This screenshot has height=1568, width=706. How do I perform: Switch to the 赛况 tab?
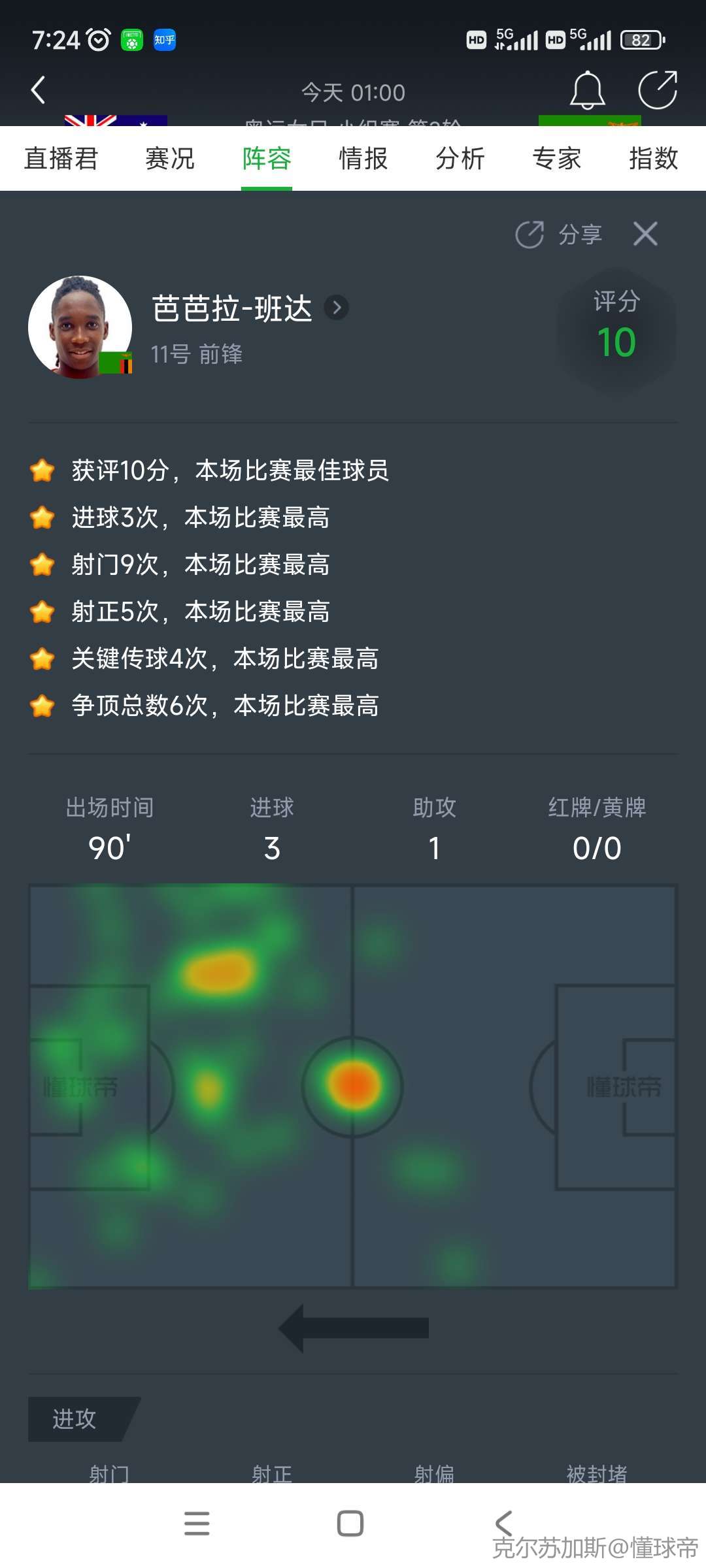(x=170, y=159)
